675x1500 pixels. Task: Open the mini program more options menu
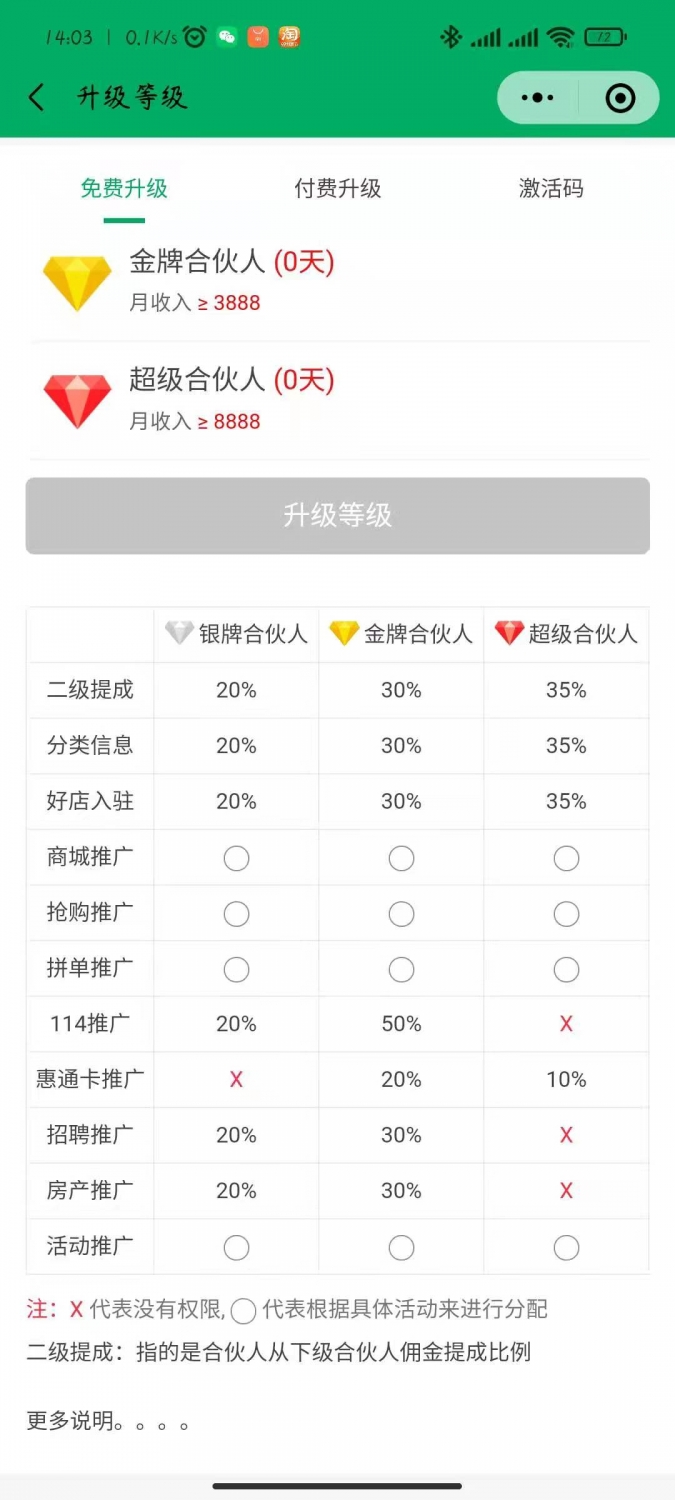click(538, 98)
